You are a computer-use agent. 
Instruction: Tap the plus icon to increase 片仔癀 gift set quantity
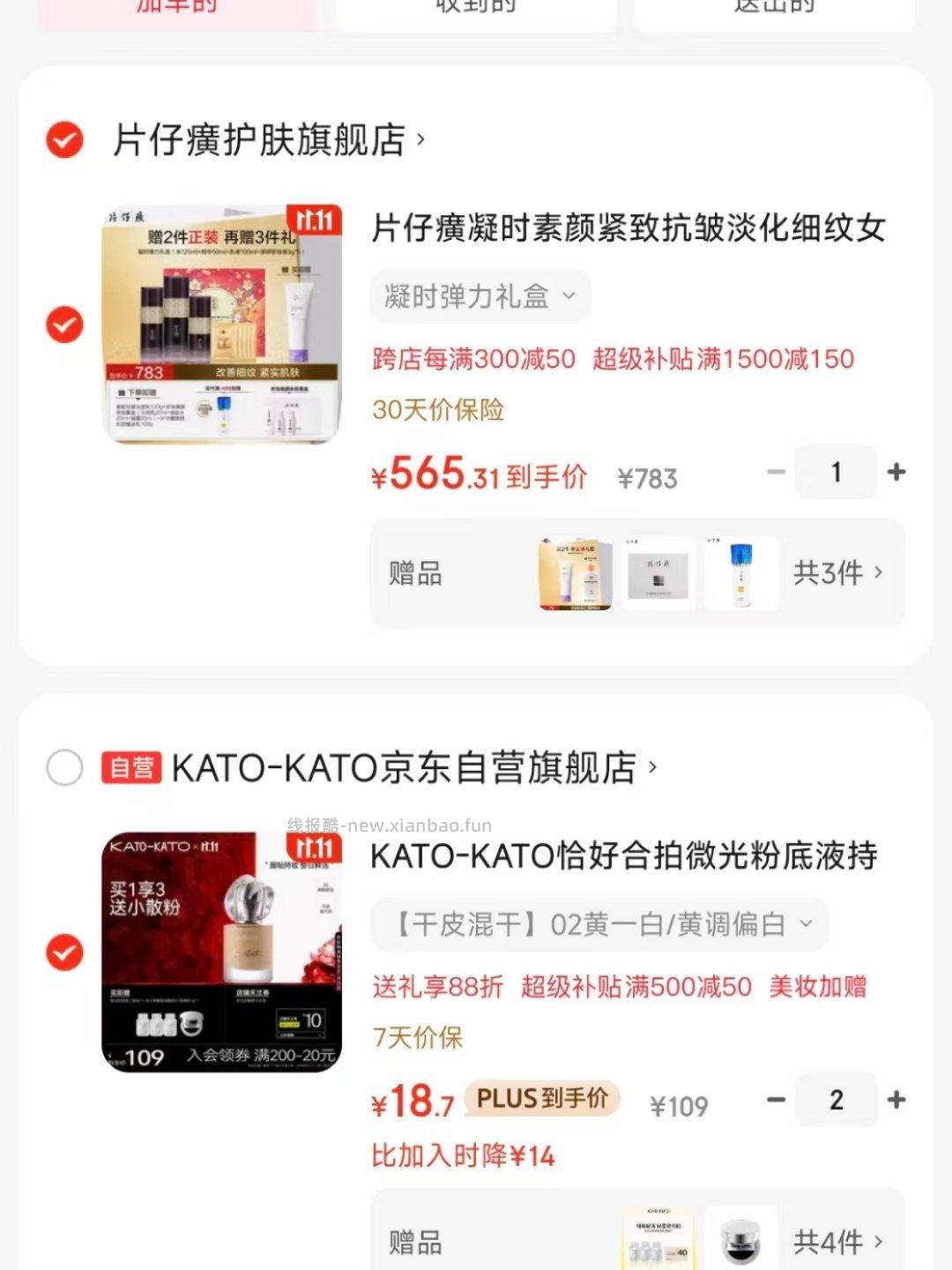tap(896, 472)
